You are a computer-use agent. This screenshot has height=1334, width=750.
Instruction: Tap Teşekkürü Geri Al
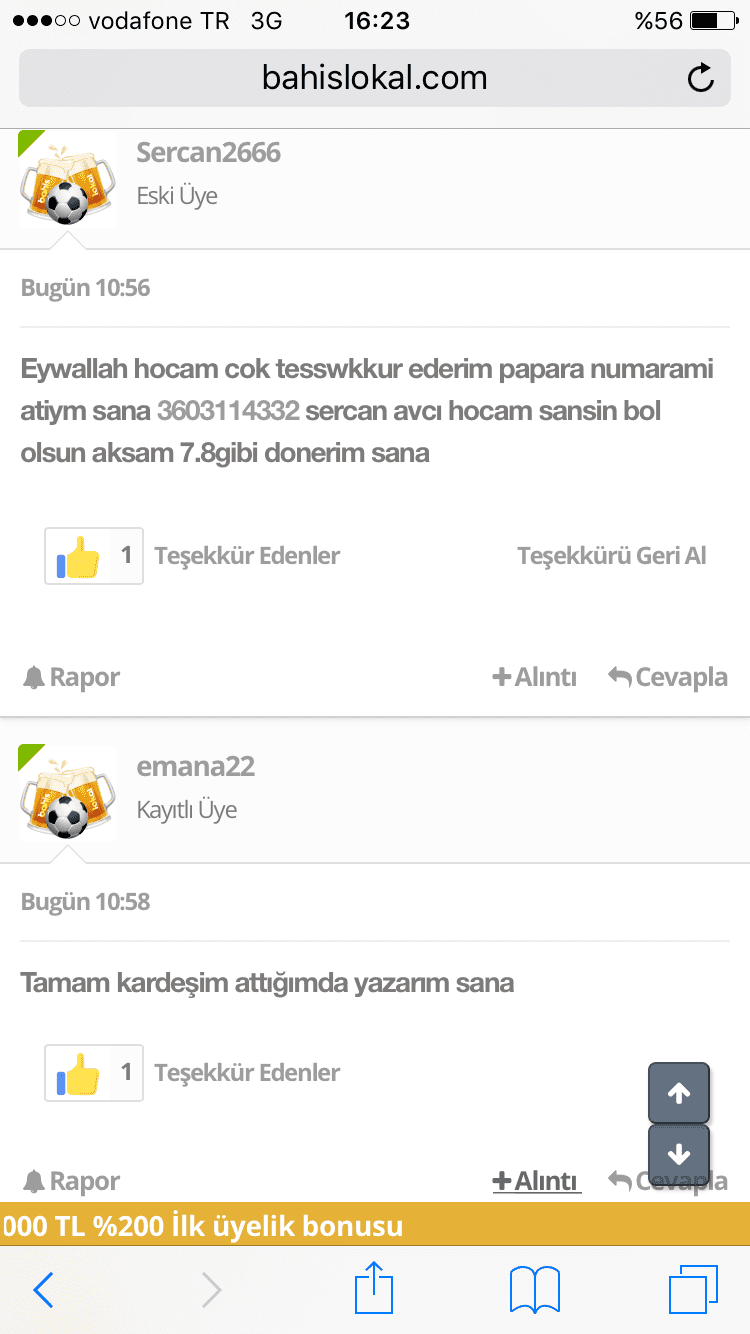[x=612, y=555]
